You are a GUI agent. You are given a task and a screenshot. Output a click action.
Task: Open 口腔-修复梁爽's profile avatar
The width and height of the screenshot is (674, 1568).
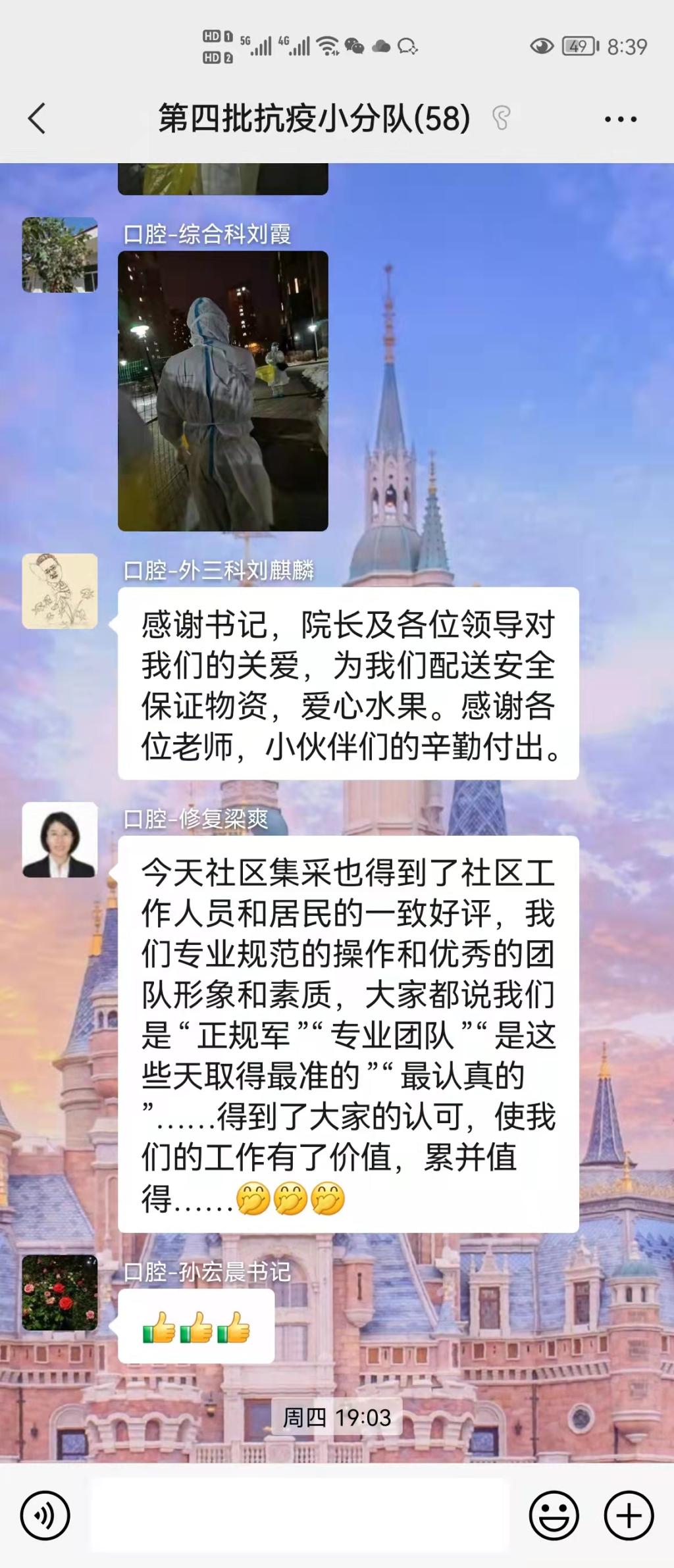point(60,840)
